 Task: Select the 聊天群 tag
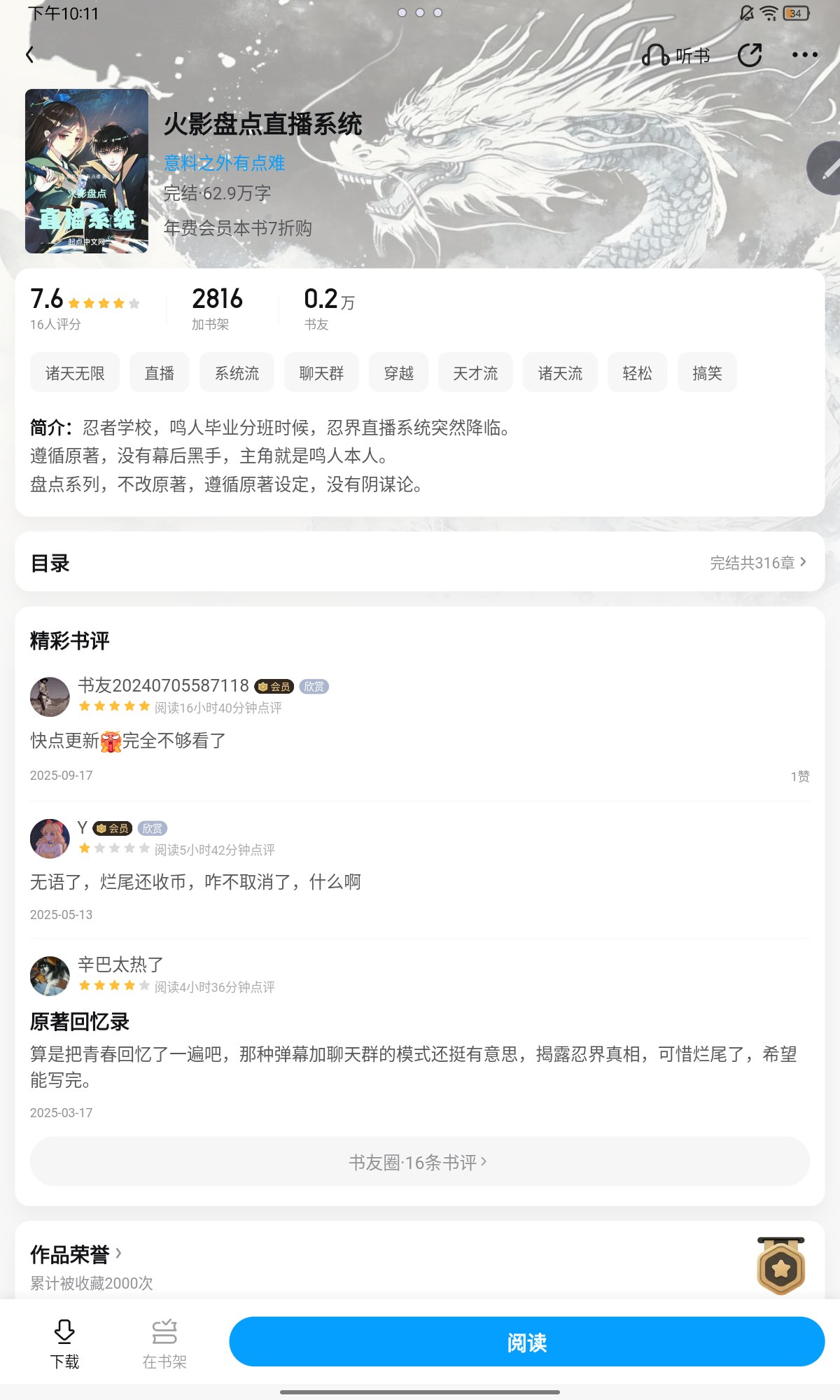(x=321, y=373)
